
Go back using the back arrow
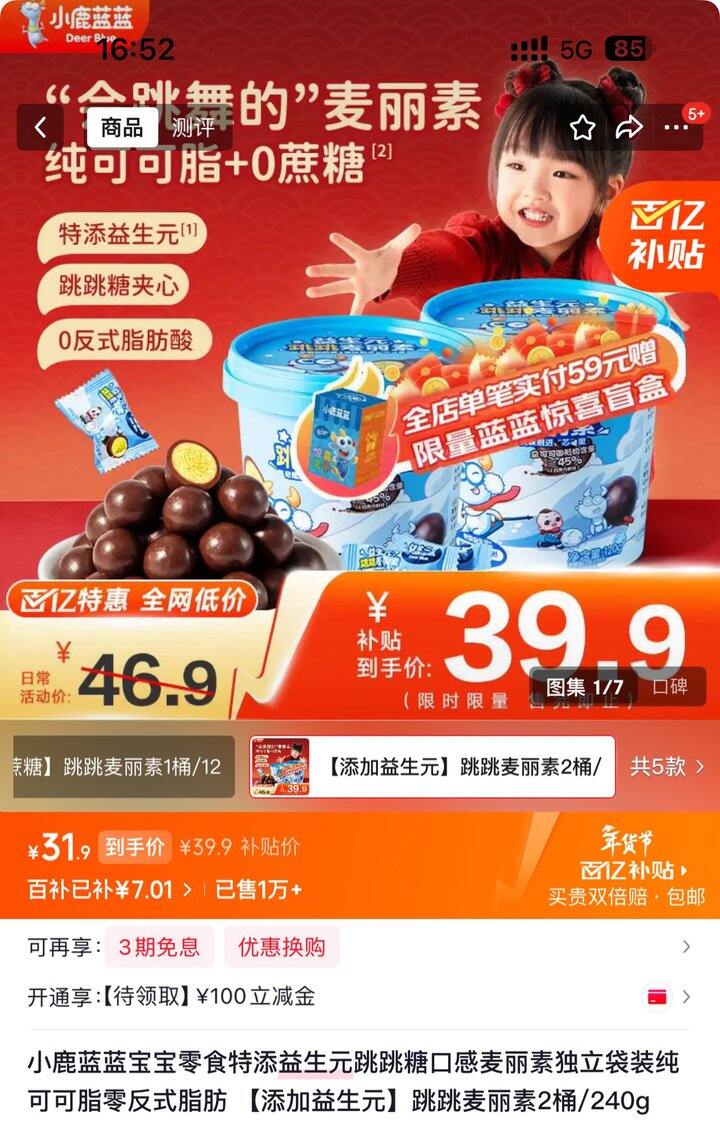tap(41, 128)
